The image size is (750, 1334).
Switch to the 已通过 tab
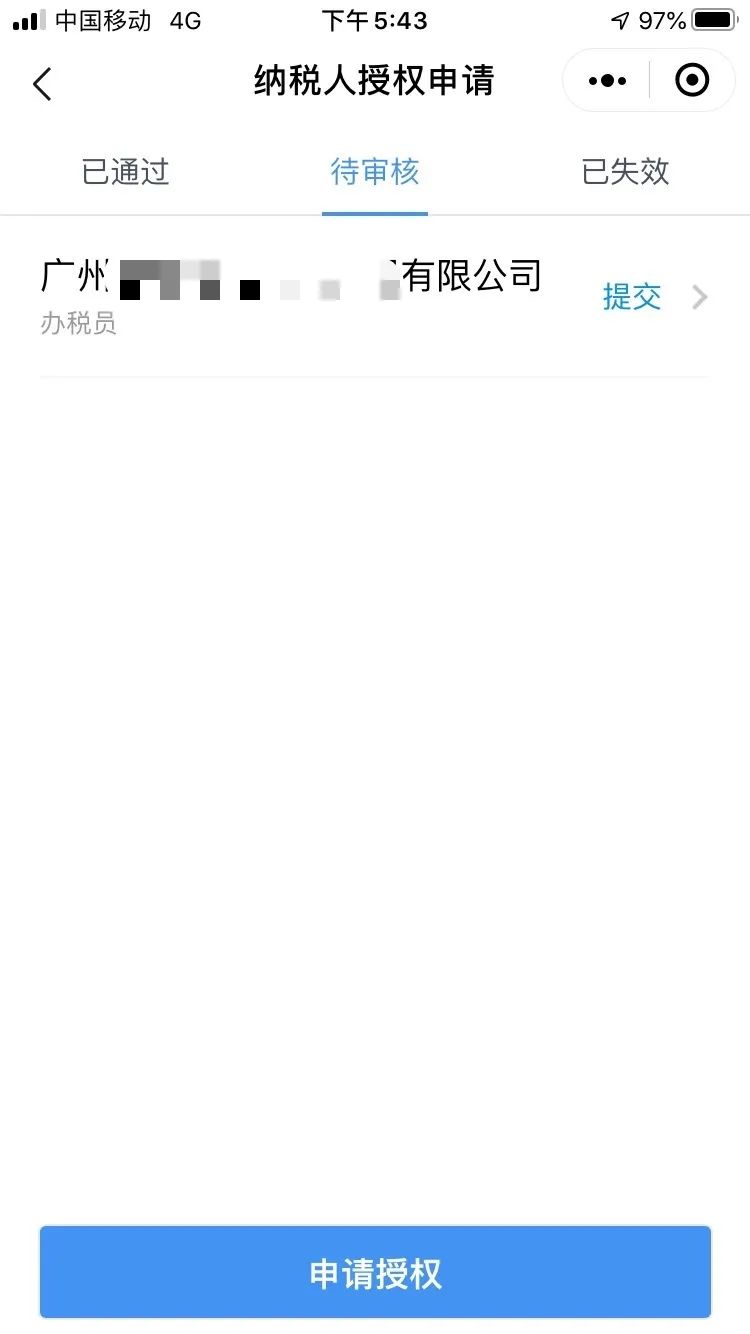(x=125, y=172)
